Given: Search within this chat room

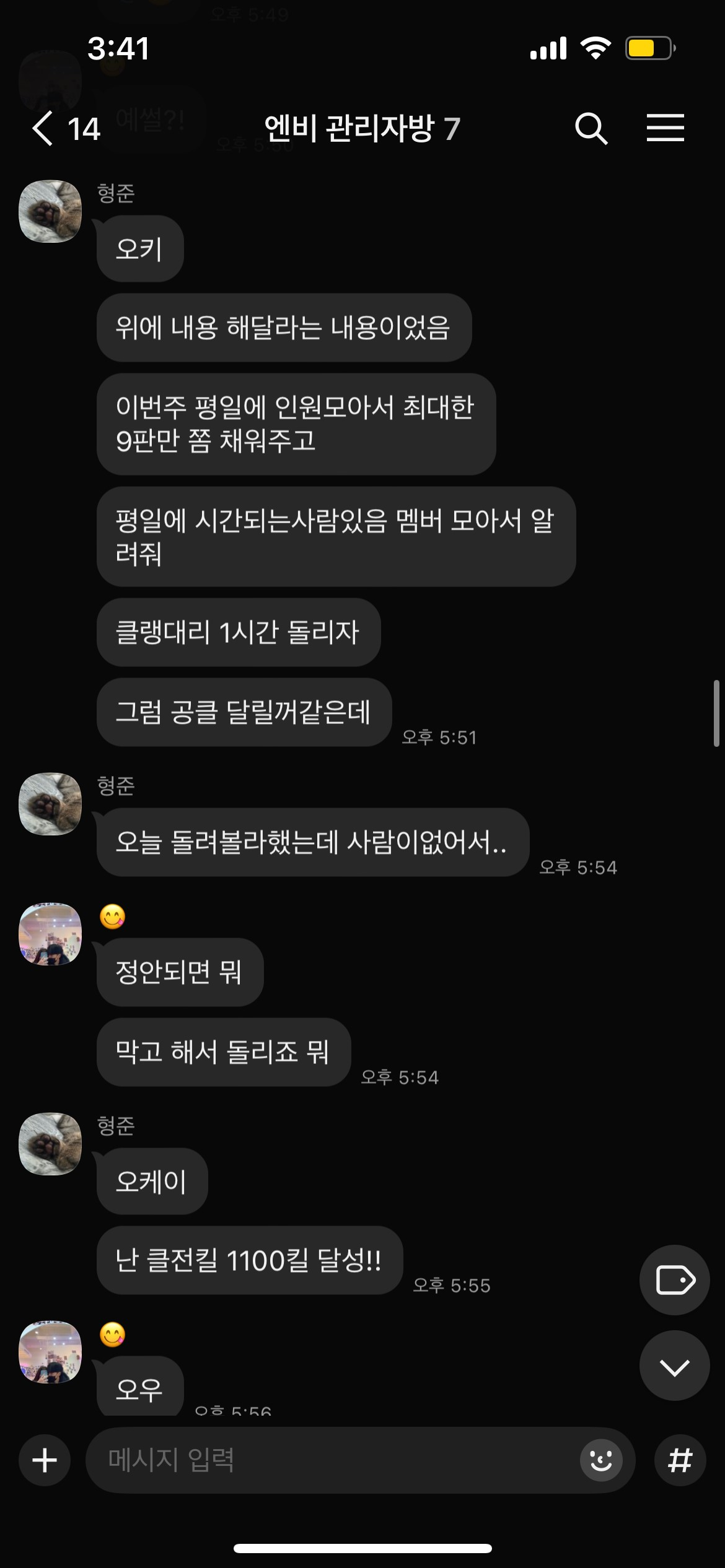Looking at the screenshot, I should click(x=591, y=129).
